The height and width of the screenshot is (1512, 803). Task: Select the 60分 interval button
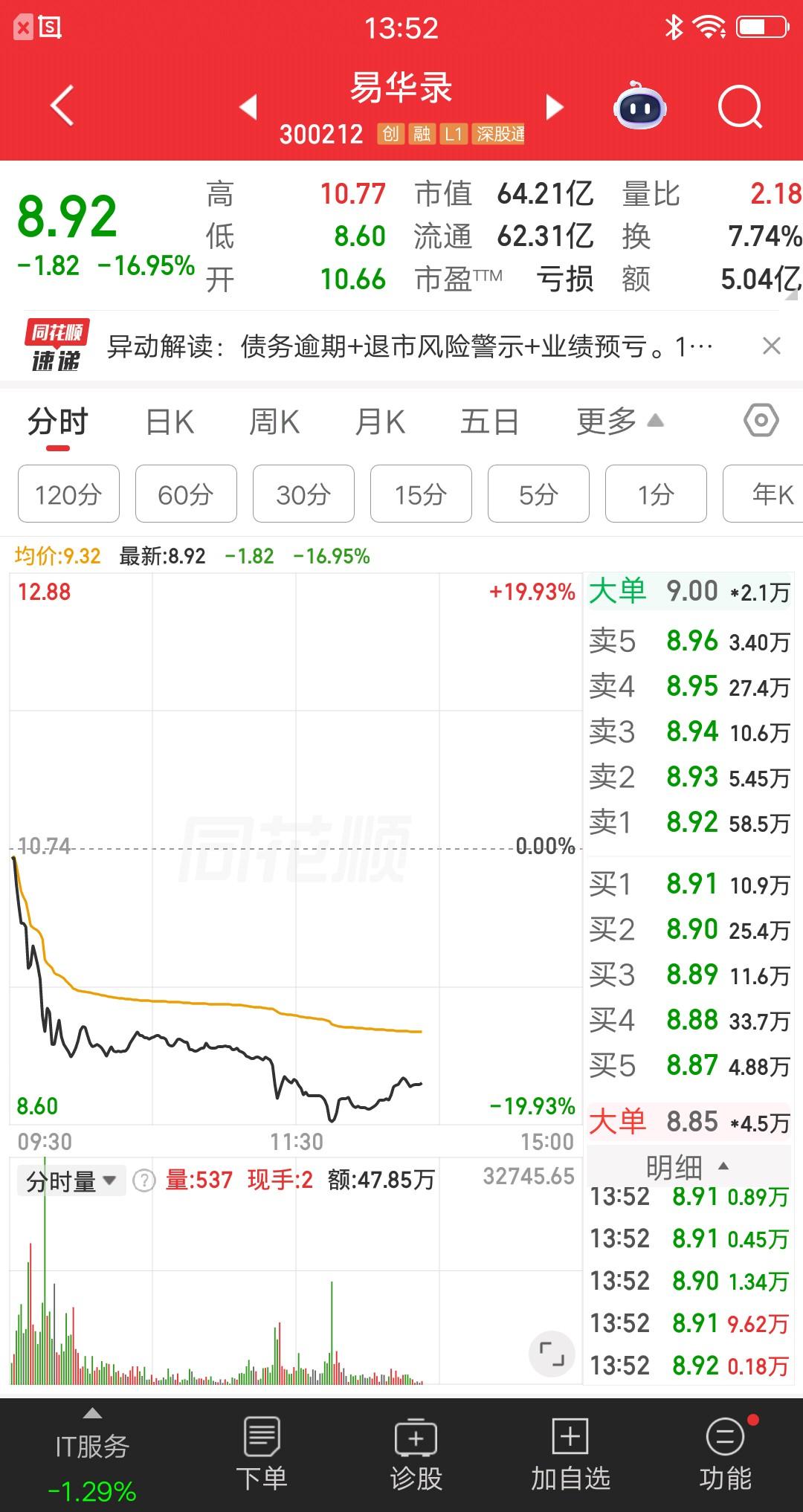pos(185,494)
